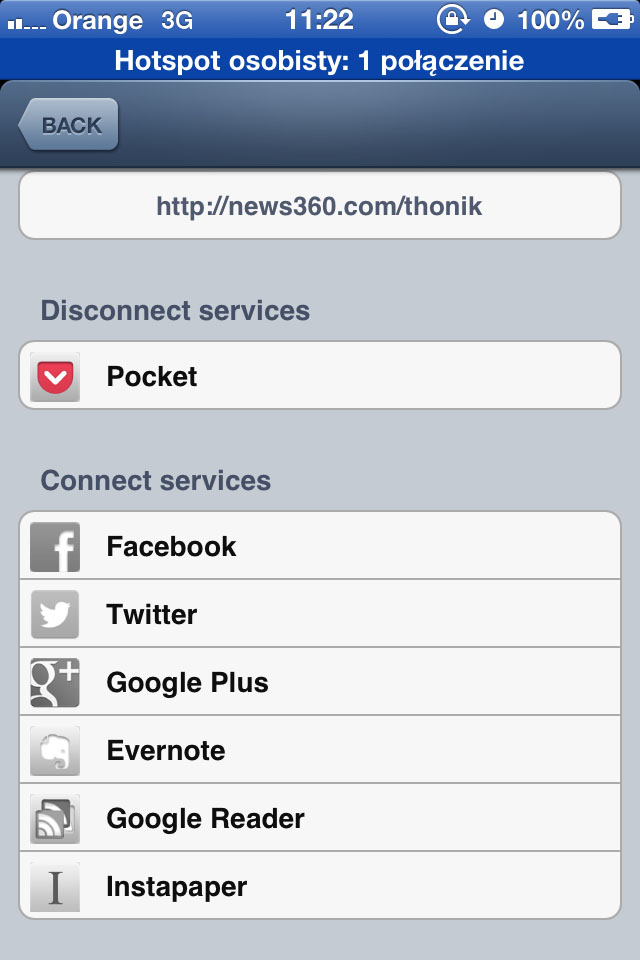Viewport: 640px width, 960px height.
Task: Go back using the BACK button
Action: pos(69,125)
